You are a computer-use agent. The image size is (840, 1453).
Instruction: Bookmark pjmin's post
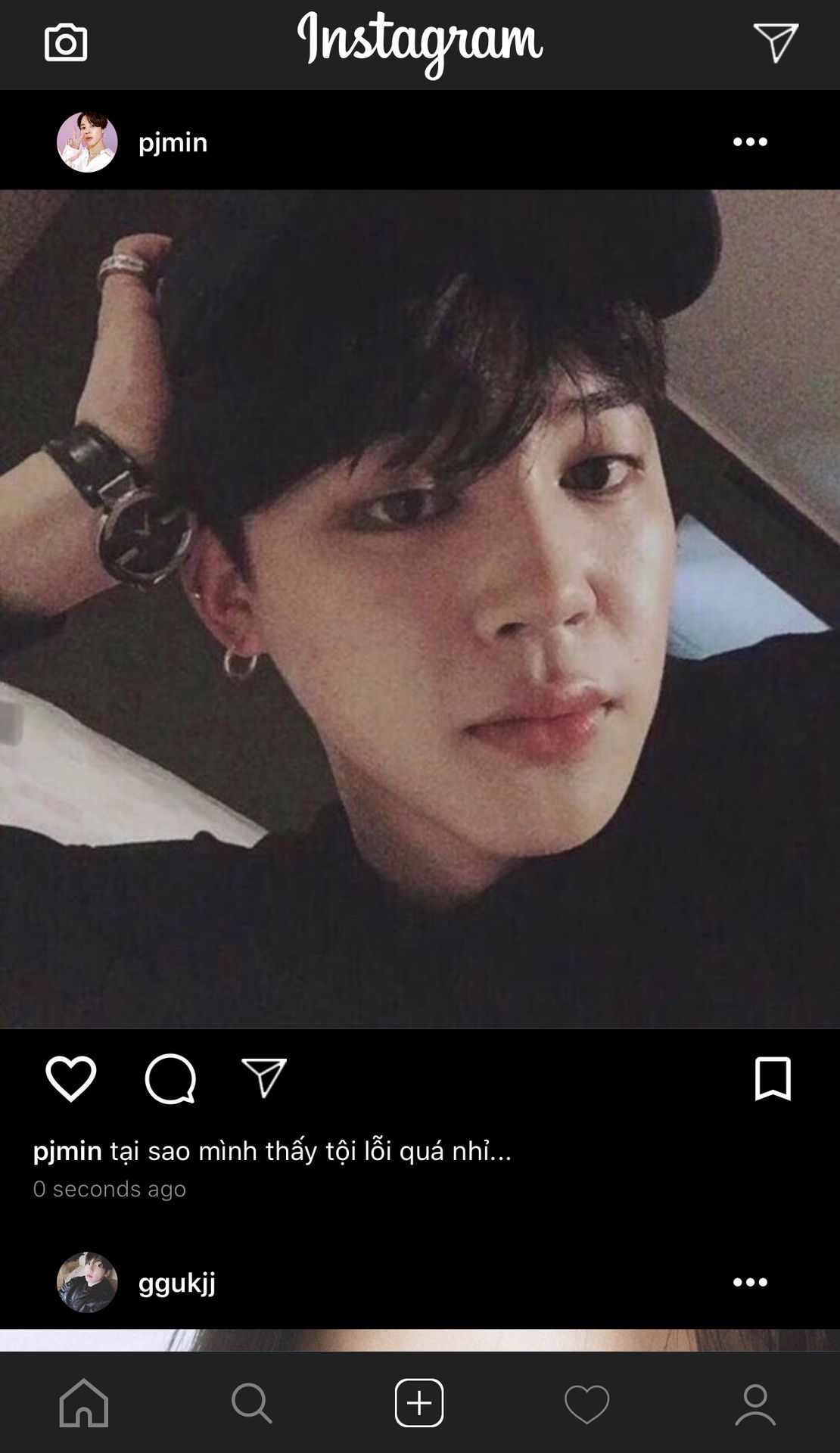click(x=773, y=1078)
